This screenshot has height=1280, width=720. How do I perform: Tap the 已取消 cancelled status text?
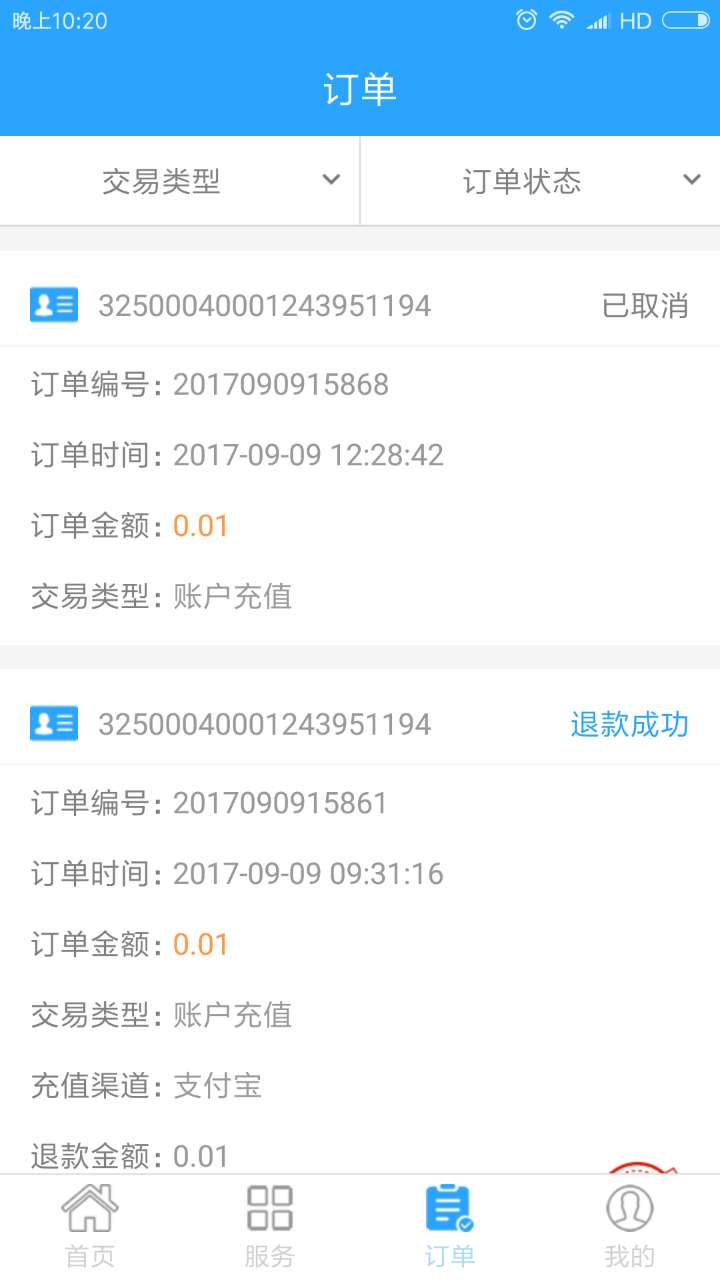[x=647, y=306]
